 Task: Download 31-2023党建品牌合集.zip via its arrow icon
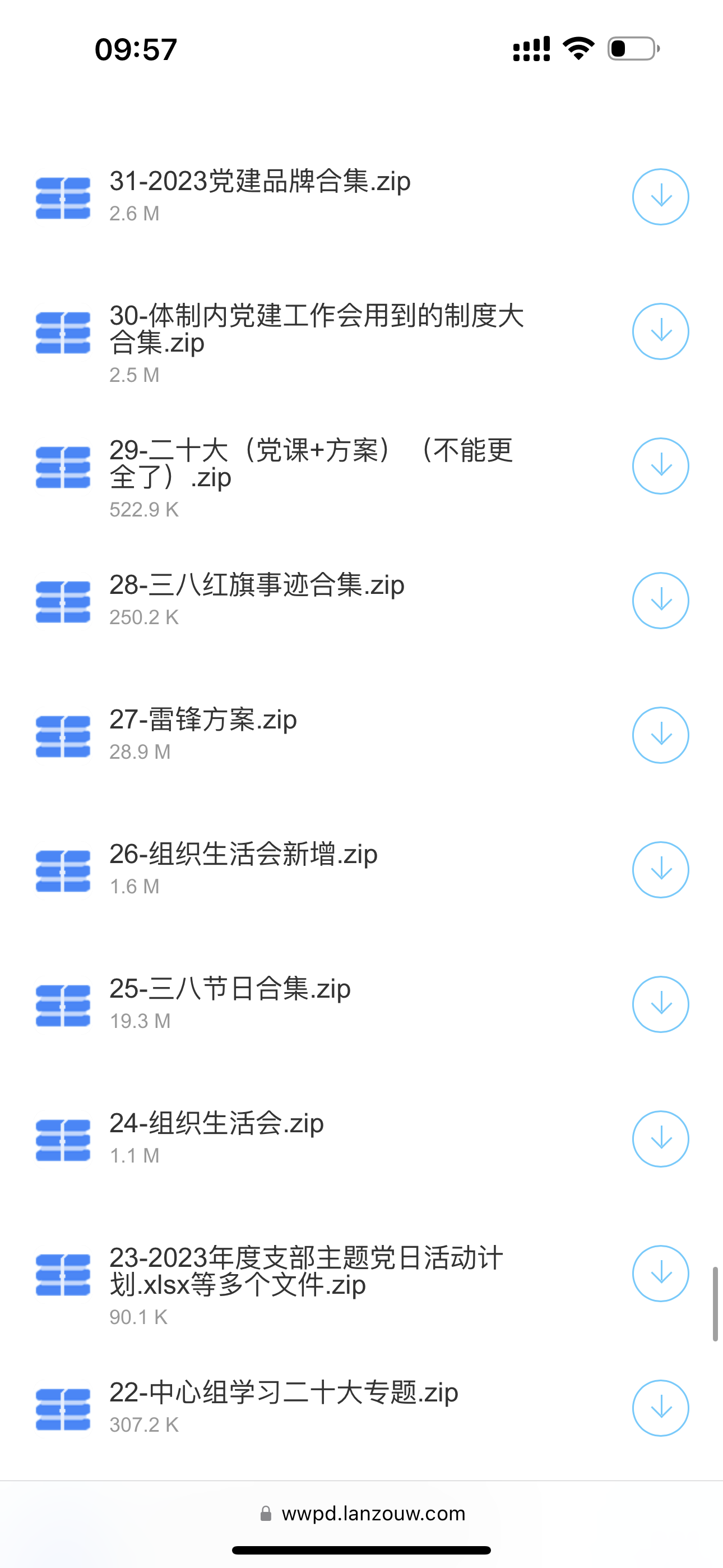[x=660, y=197]
